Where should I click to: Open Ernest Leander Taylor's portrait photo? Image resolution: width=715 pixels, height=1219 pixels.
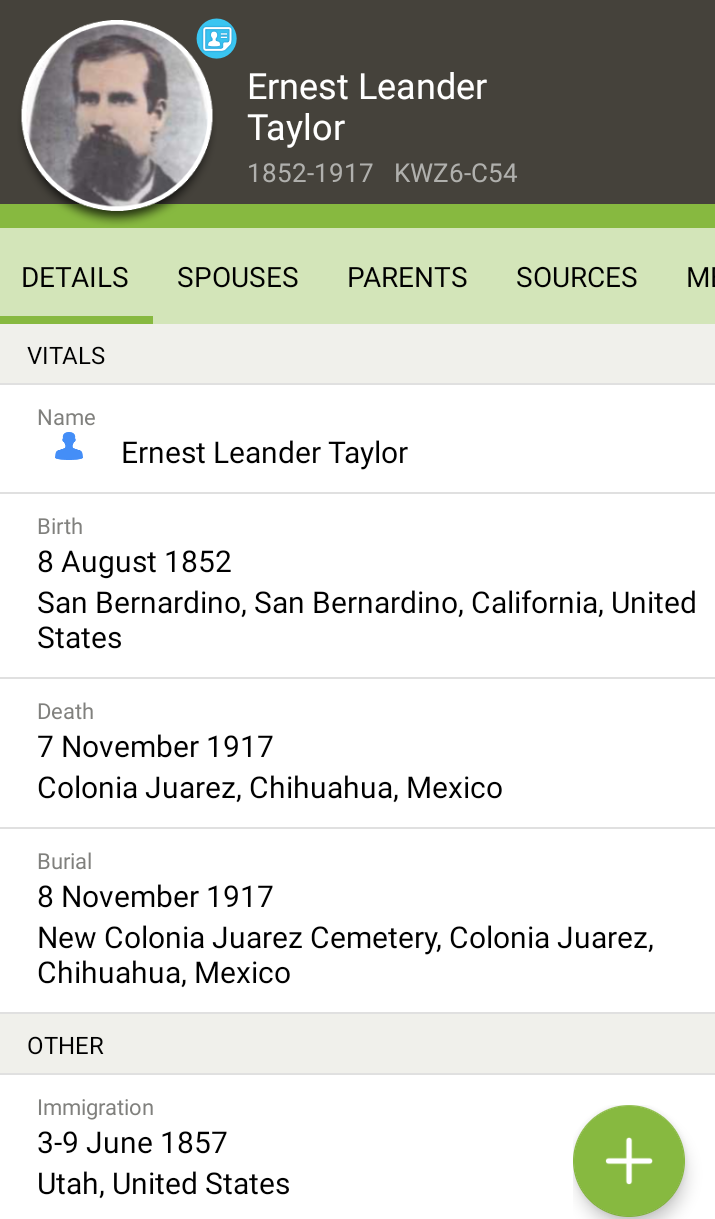click(117, 116)
